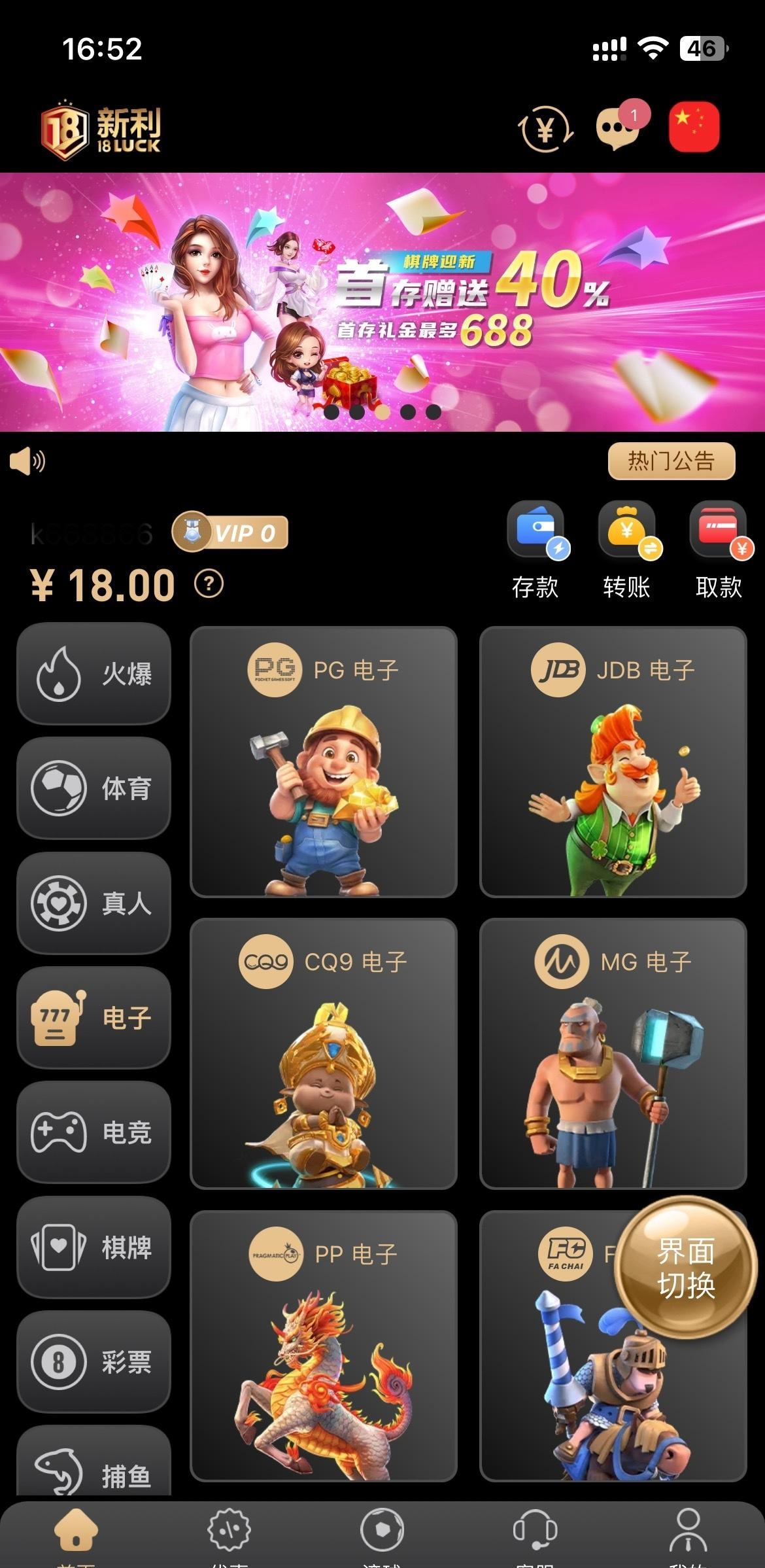
Task: Show balance help question mark
Action: pos(209,584)
